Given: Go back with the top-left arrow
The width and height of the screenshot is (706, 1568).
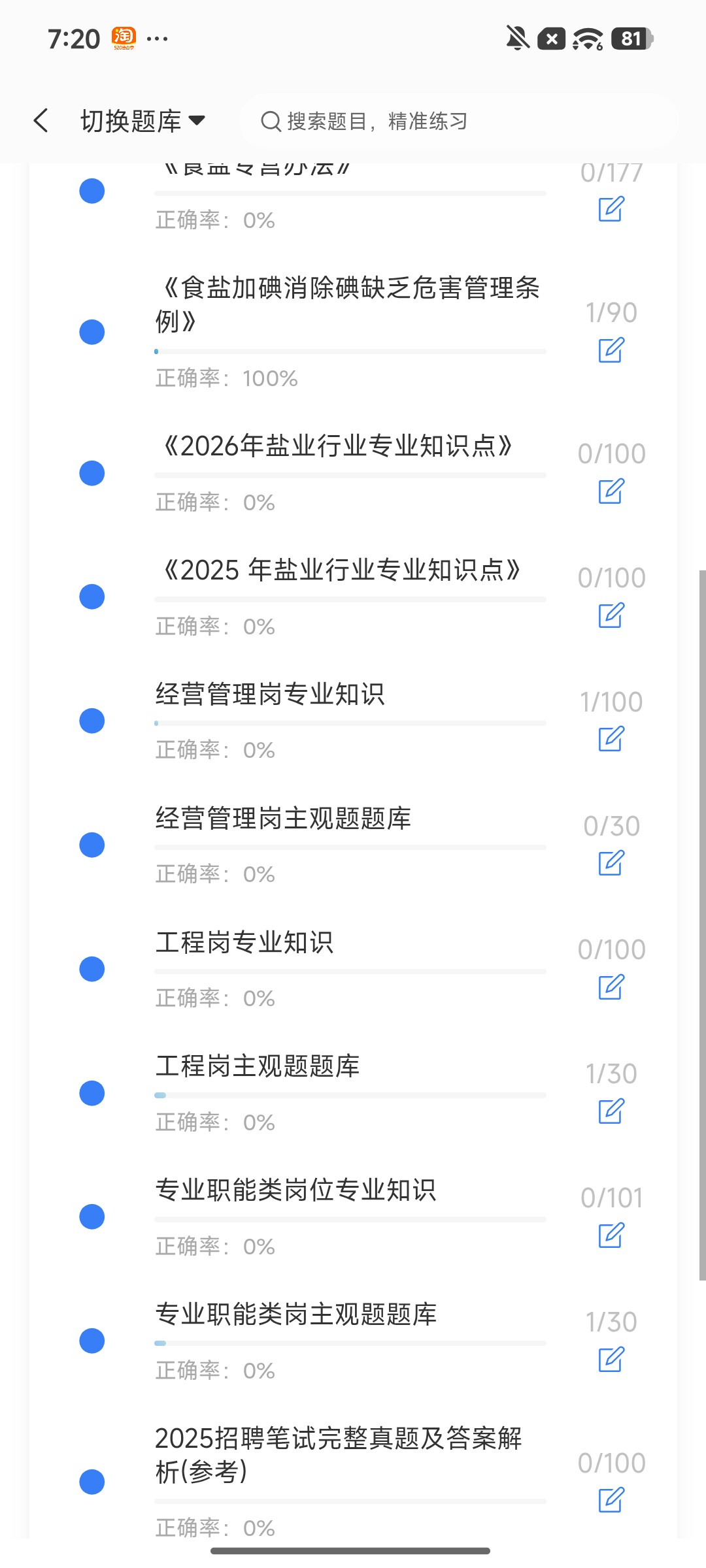Looking at the screenshot, I should (x=41, y=121).
